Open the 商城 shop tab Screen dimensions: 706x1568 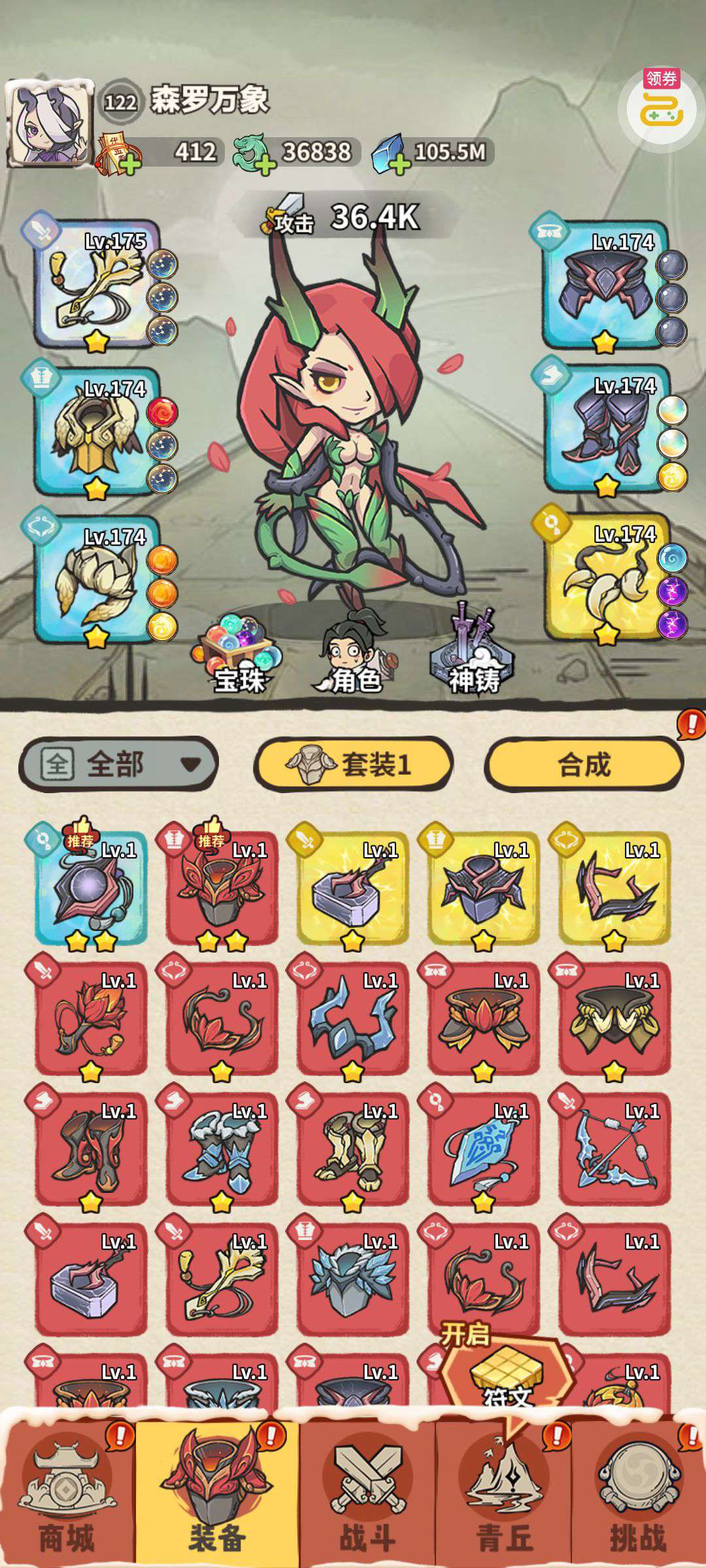tap(67, 1496)
